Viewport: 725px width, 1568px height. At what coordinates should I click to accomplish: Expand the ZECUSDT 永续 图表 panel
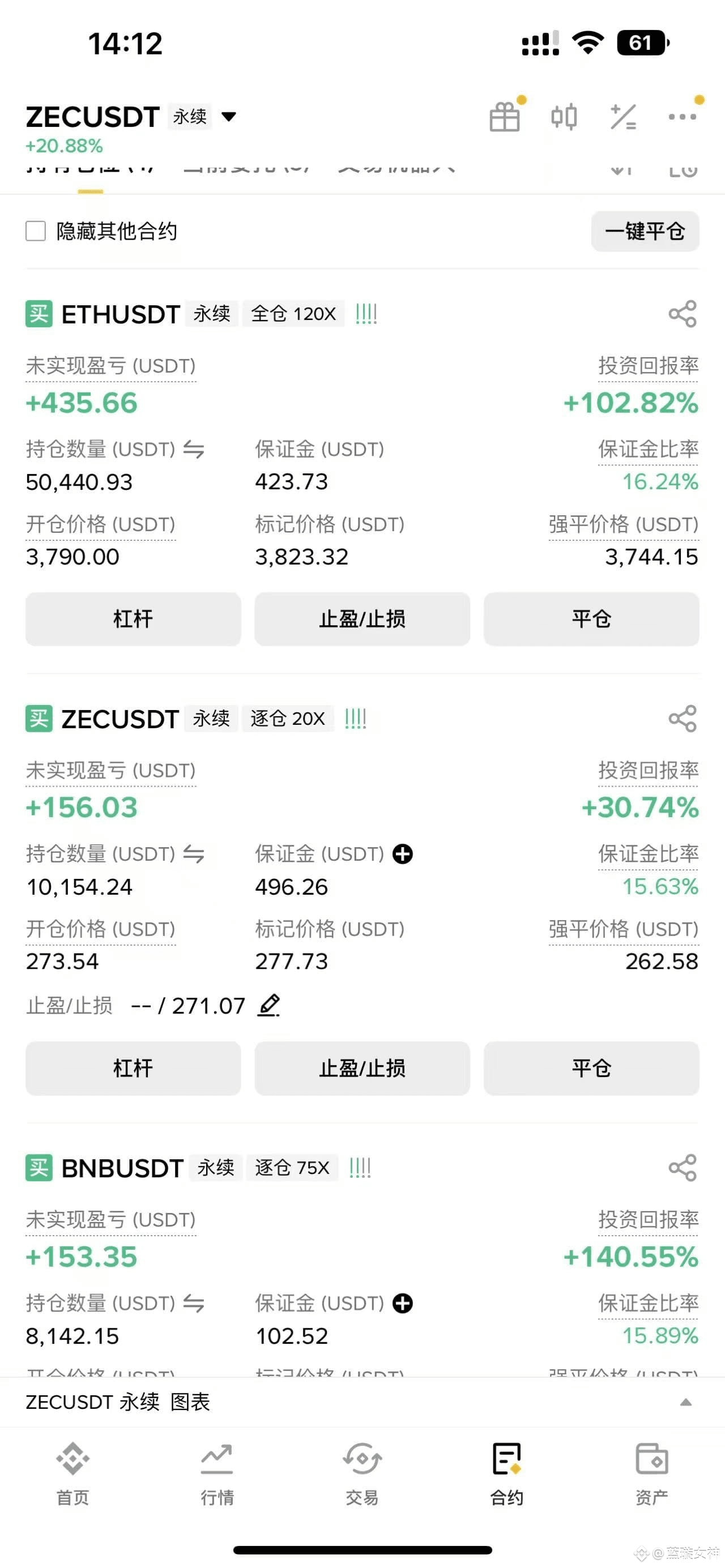[x=685, y=1403]
